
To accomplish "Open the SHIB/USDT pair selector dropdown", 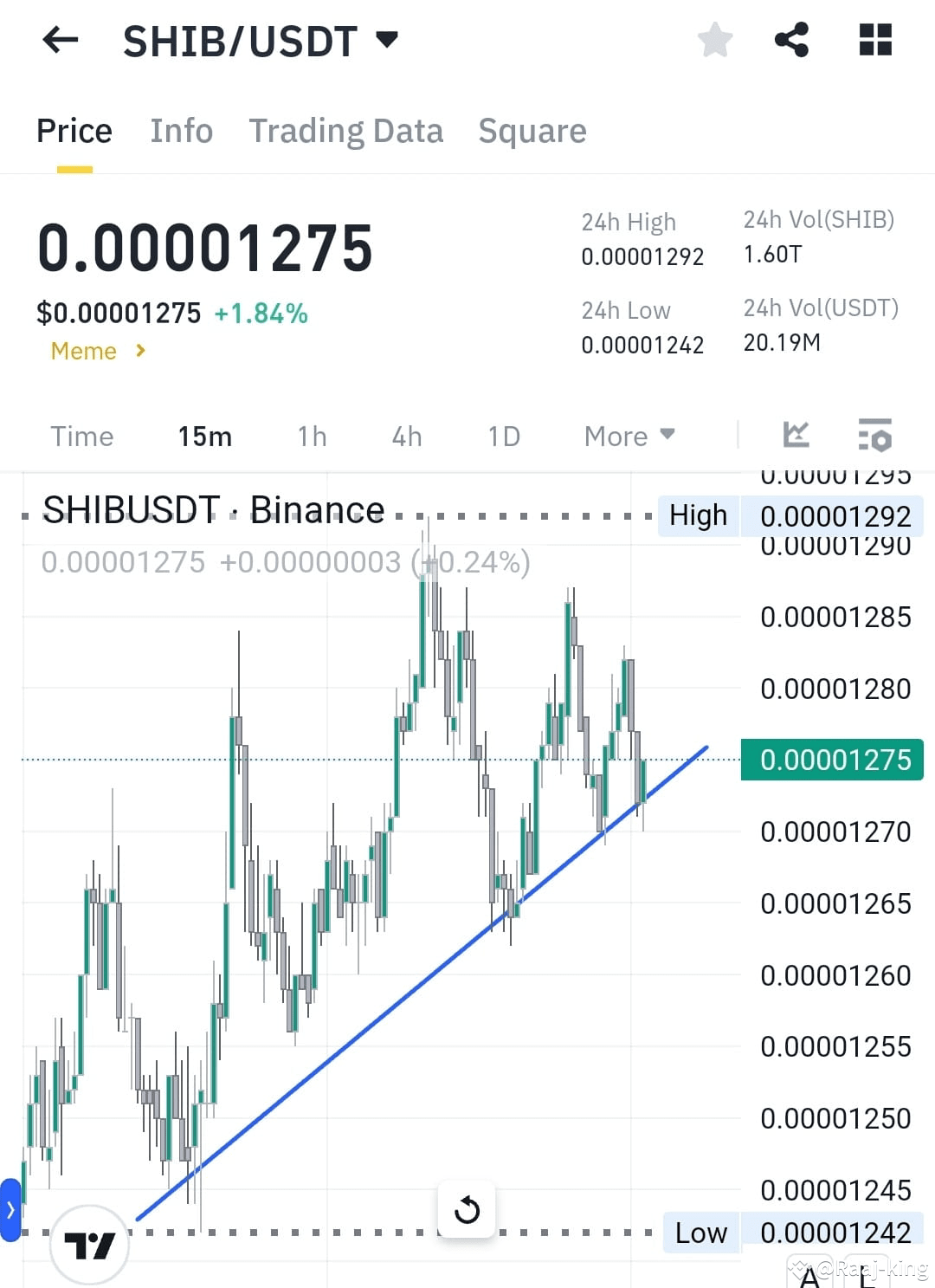I will pos(387,38).
